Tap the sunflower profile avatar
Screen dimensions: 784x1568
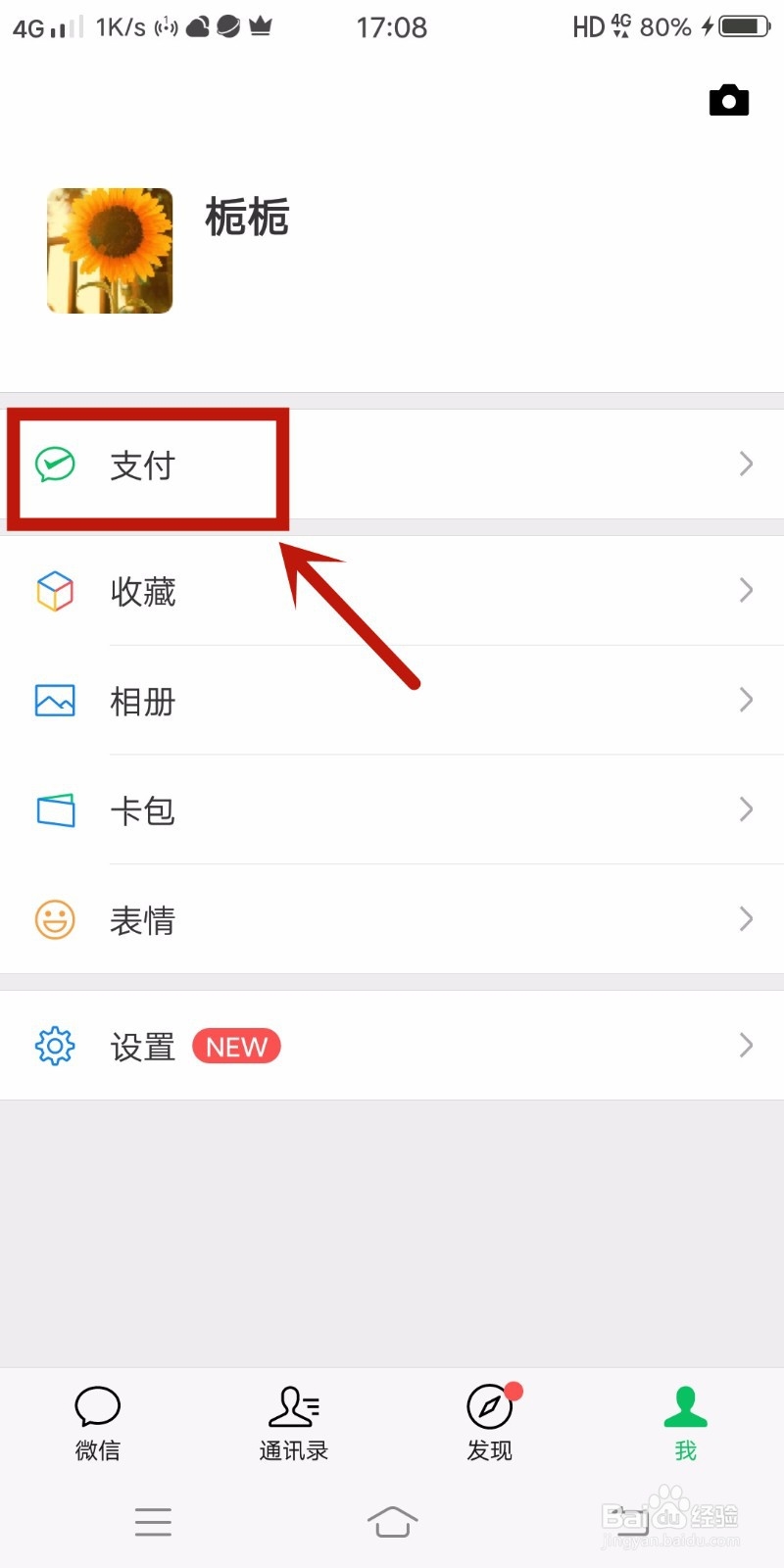pyautogui.click(x=109, y=250)
